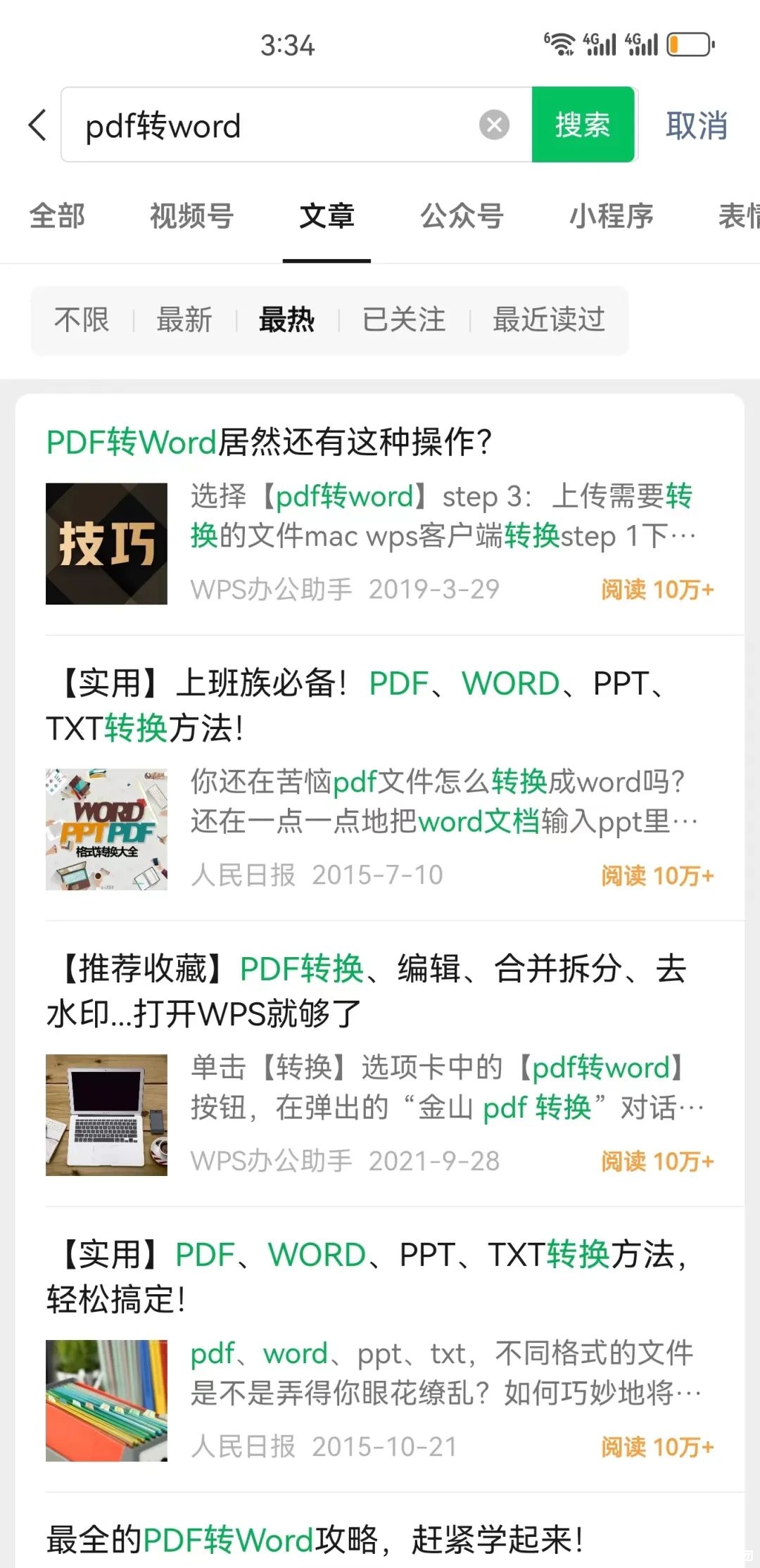The width and height of the screenshot is (760, 1568).
Task: Tap the 搜索 search button
Action: click(x=583, y=125)
